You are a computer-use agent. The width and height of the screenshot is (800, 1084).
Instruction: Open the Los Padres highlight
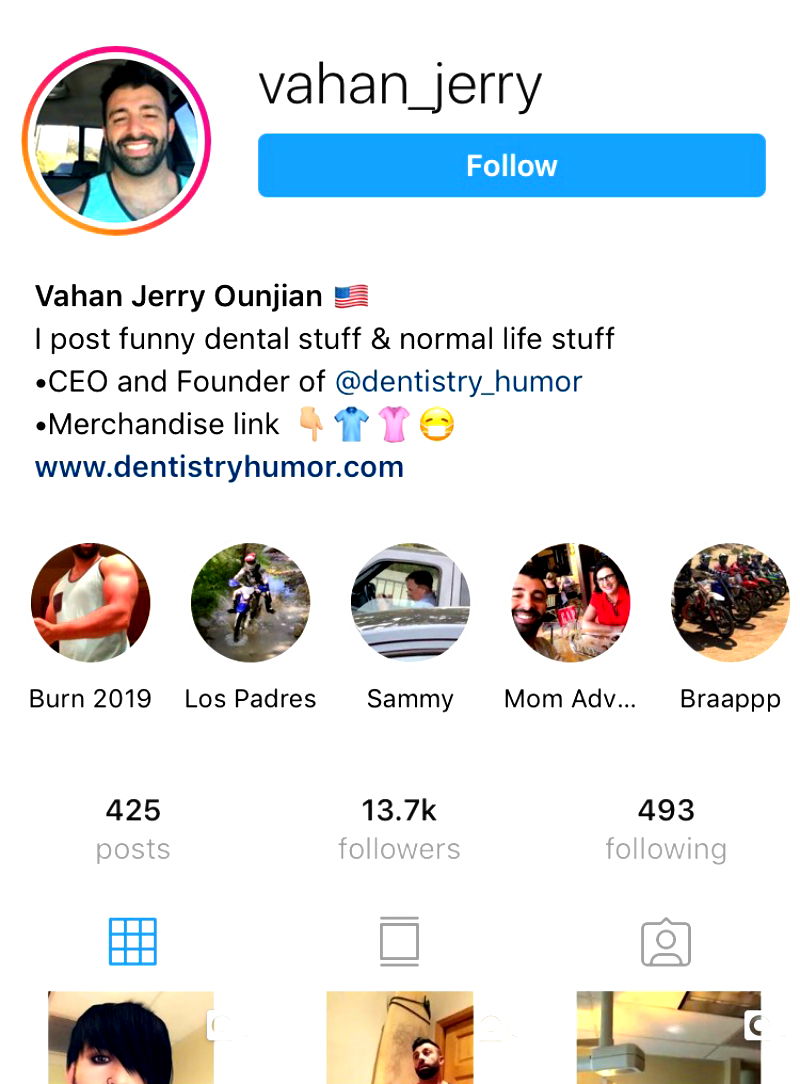pyautogui.click(x=250, y=602)
